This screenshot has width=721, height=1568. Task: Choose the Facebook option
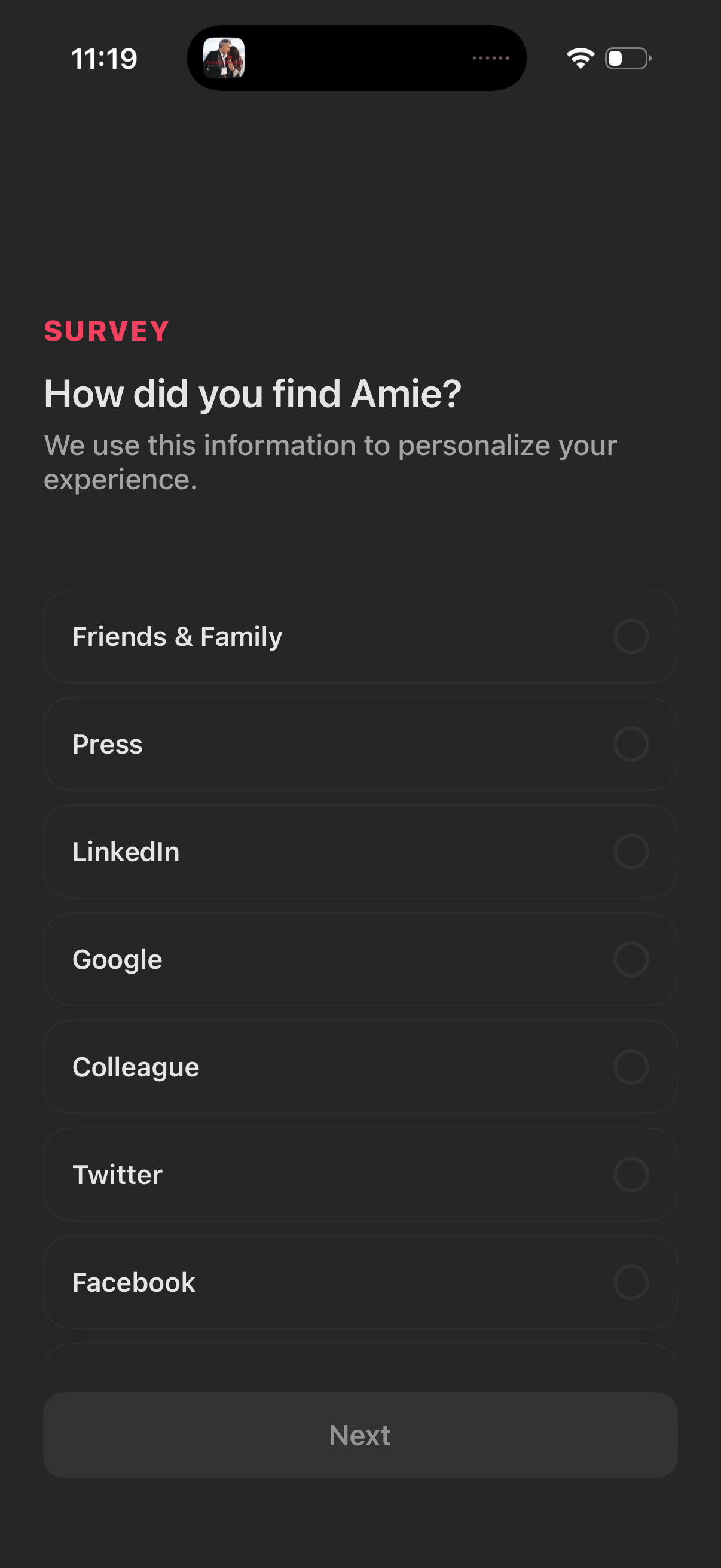631,1282
